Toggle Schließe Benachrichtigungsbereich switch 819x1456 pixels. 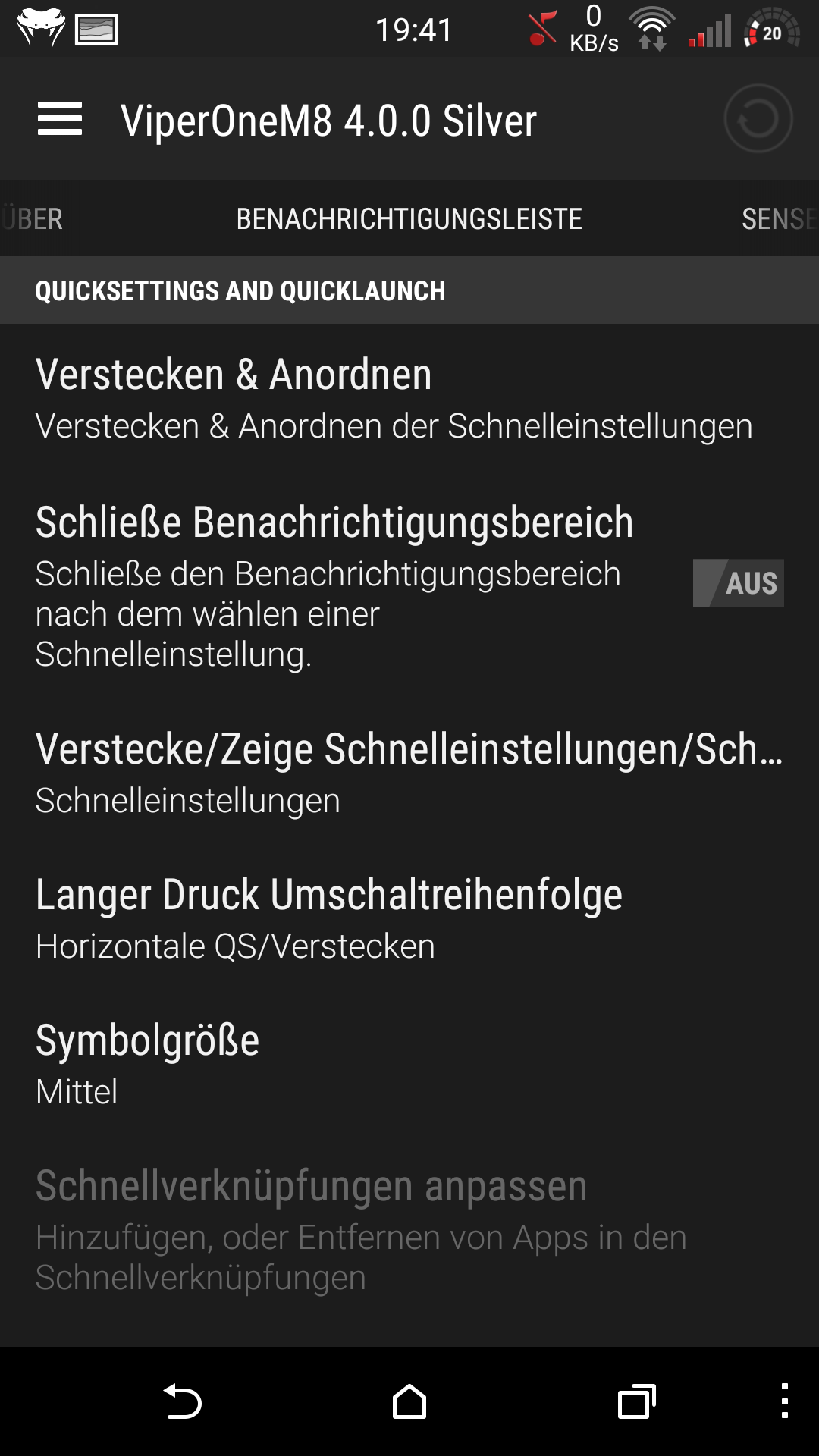739,583
